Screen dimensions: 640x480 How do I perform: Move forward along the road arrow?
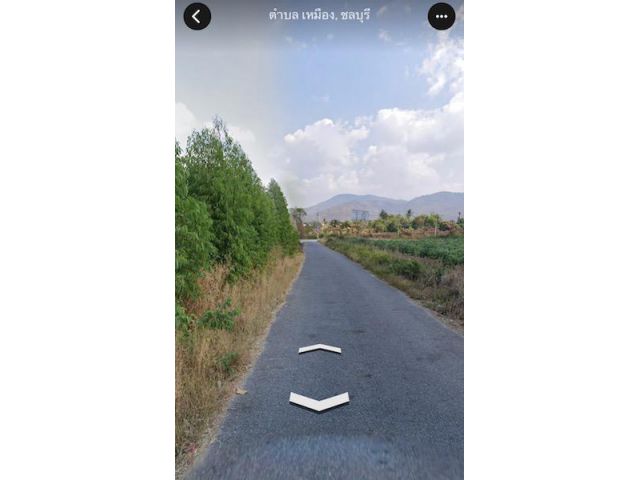tap(320, 348)
